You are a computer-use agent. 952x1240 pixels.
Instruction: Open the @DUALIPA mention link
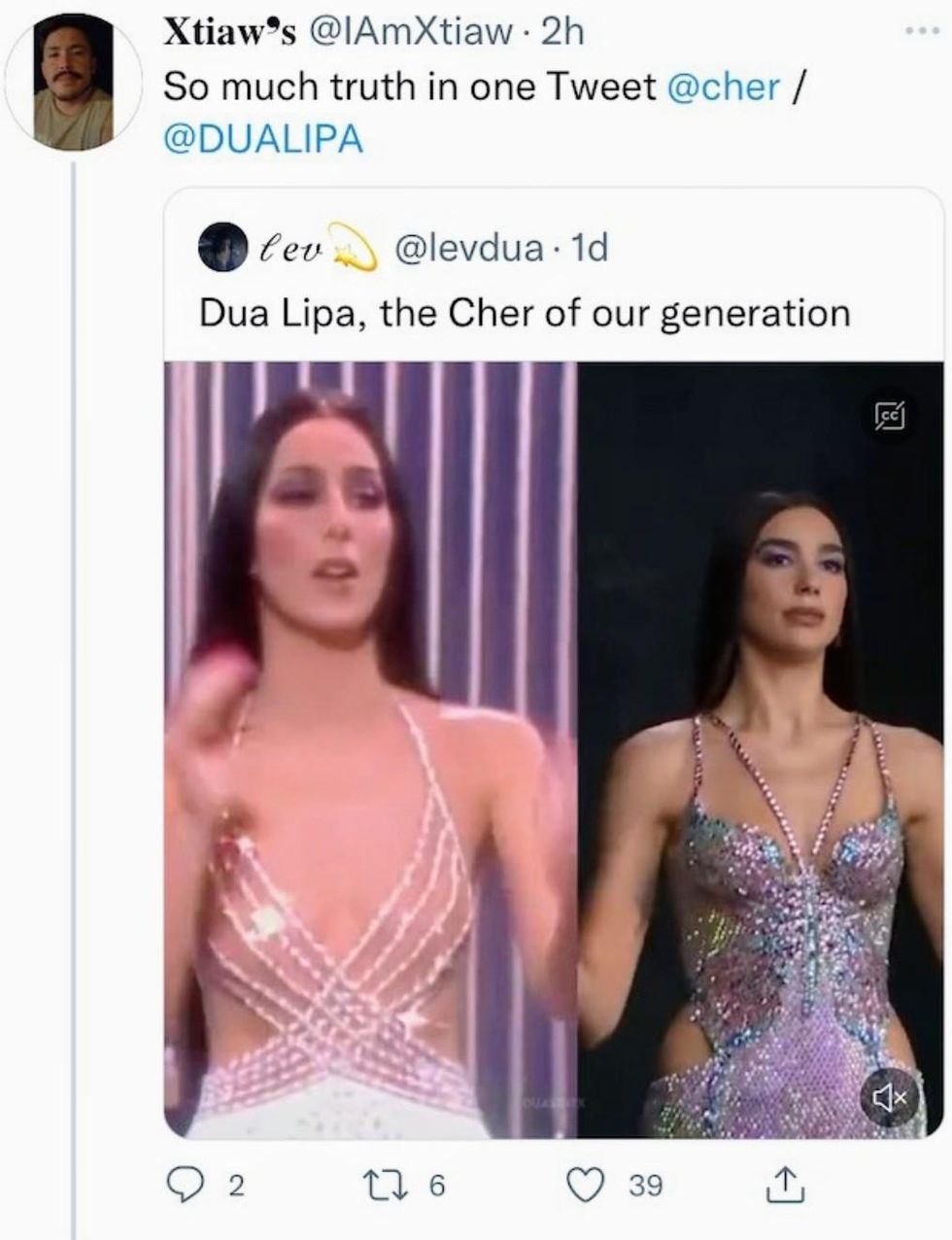point(262,140)
